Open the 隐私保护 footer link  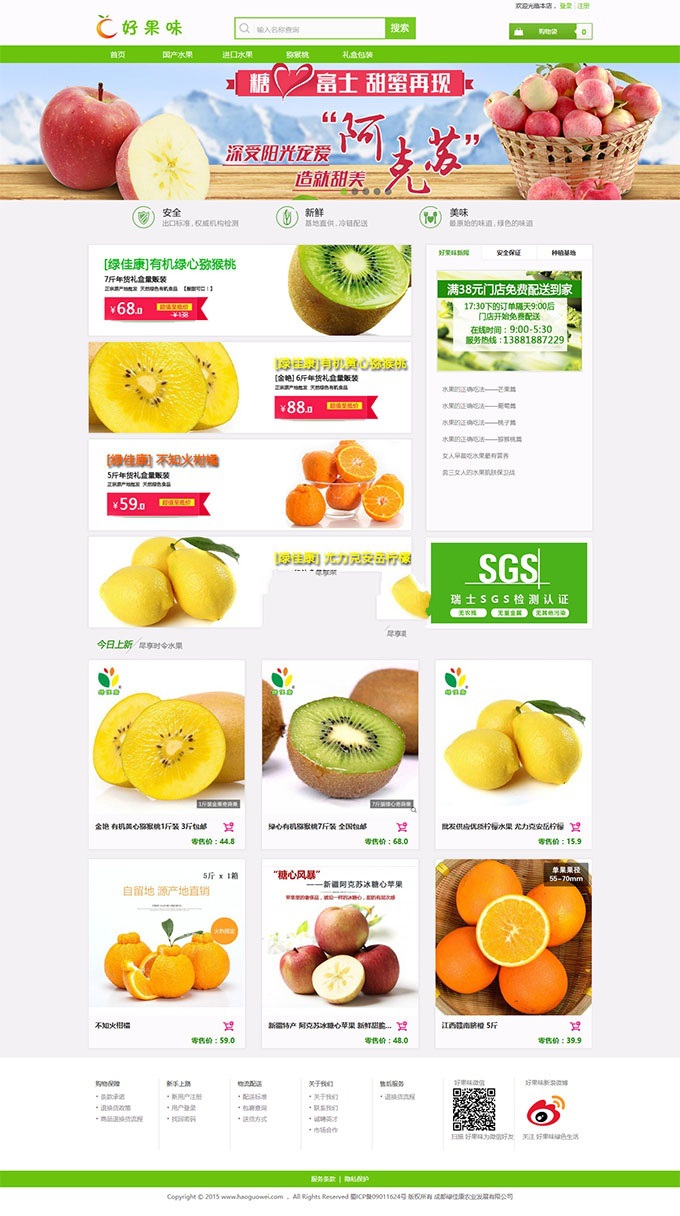tap(357, 1179)
